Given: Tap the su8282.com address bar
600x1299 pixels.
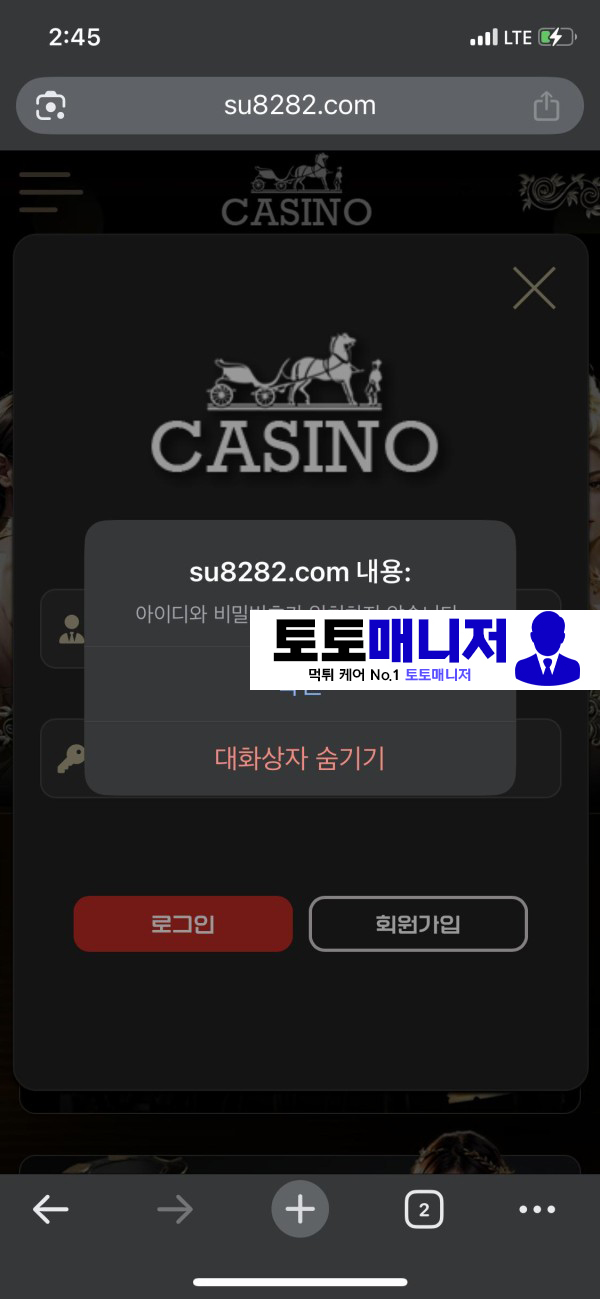Looking at the screenshot, I should [x=299, y=105].
